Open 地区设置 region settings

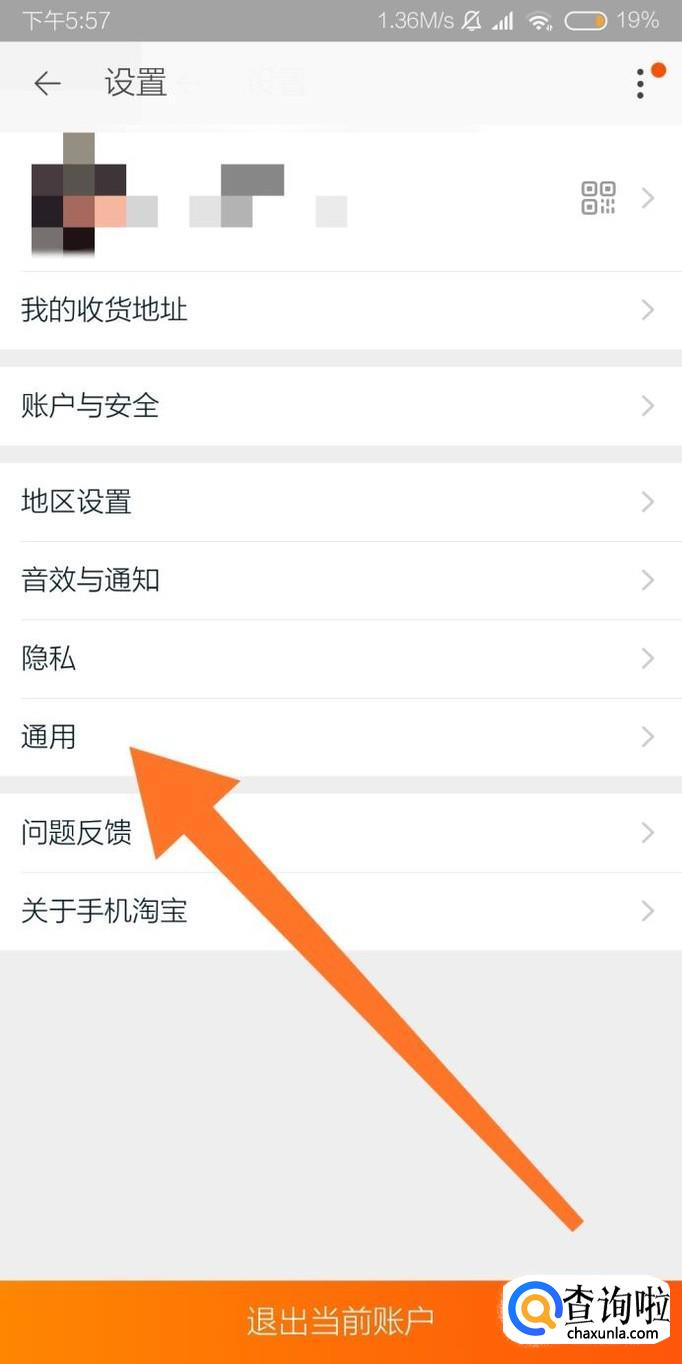click(x=341, y=502)
